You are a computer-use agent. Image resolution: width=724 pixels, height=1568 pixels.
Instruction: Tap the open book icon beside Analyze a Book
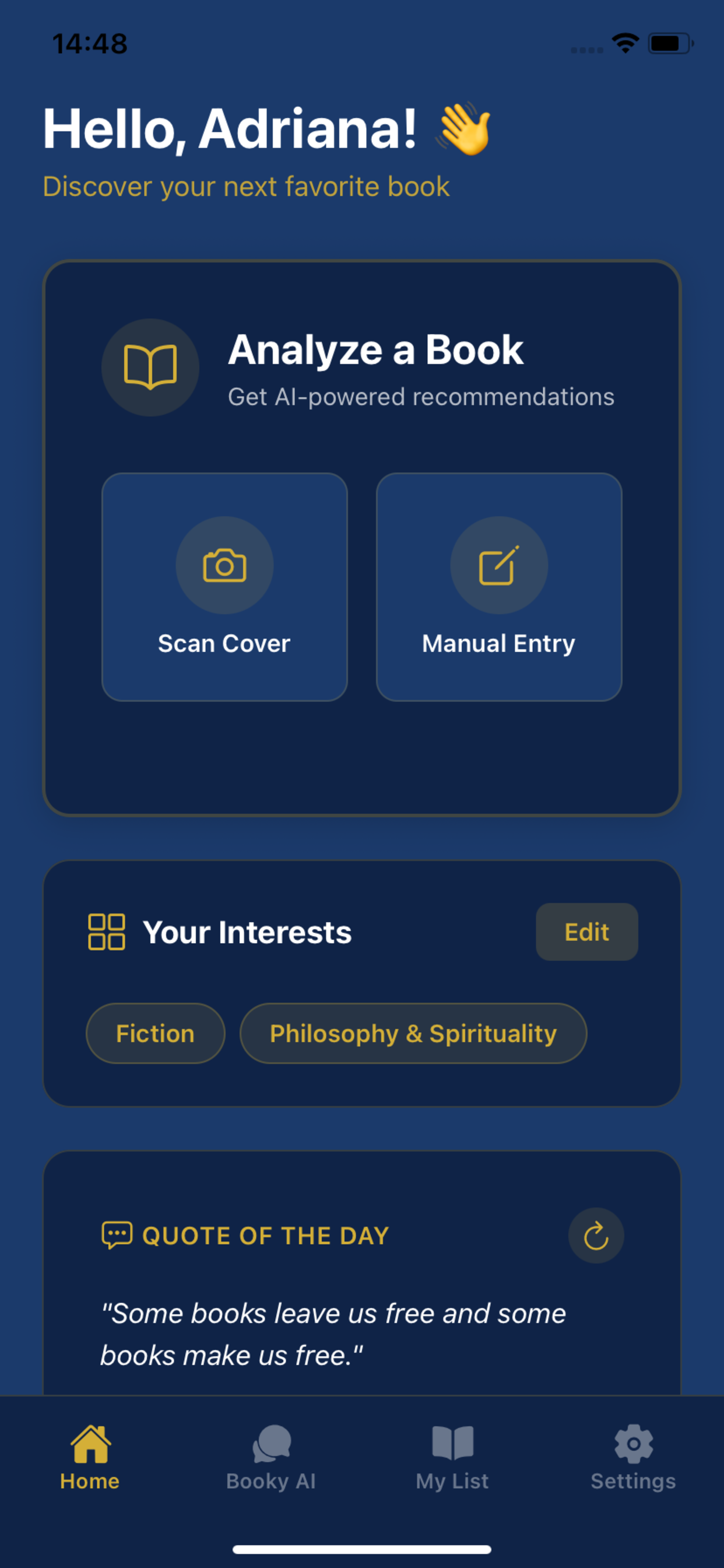point(149,367)
